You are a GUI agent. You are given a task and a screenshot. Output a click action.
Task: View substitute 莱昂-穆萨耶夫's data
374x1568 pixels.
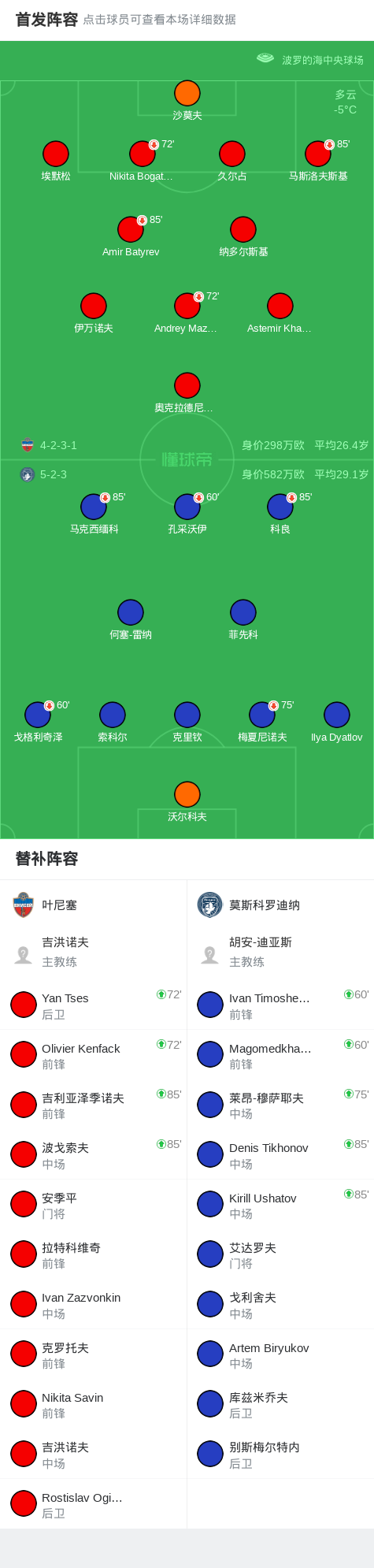click(280, 1104)
